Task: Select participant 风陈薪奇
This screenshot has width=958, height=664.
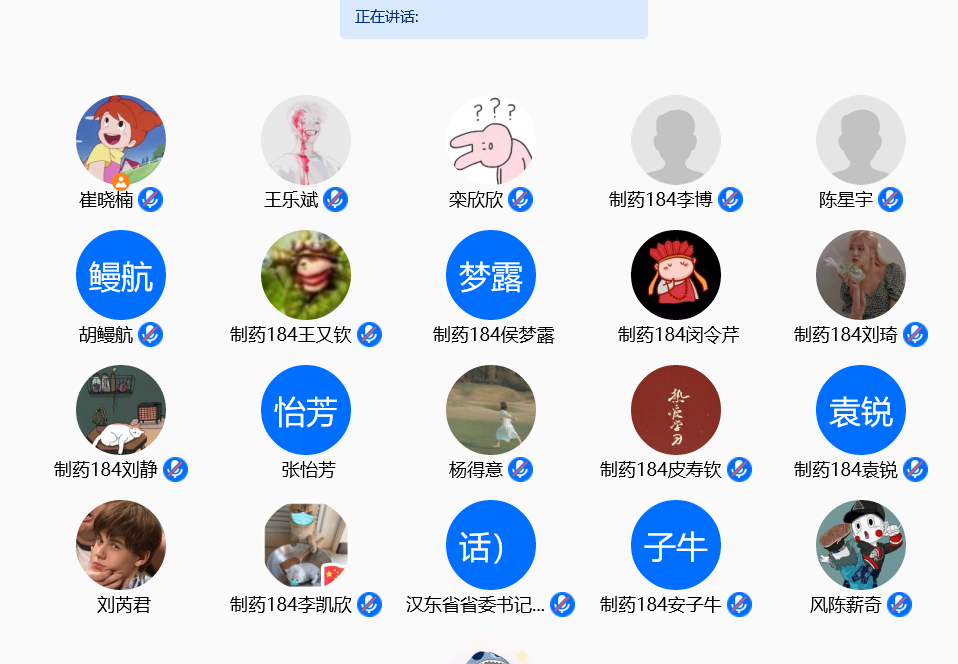Action: pyautogui.click(x=861, y=545)
